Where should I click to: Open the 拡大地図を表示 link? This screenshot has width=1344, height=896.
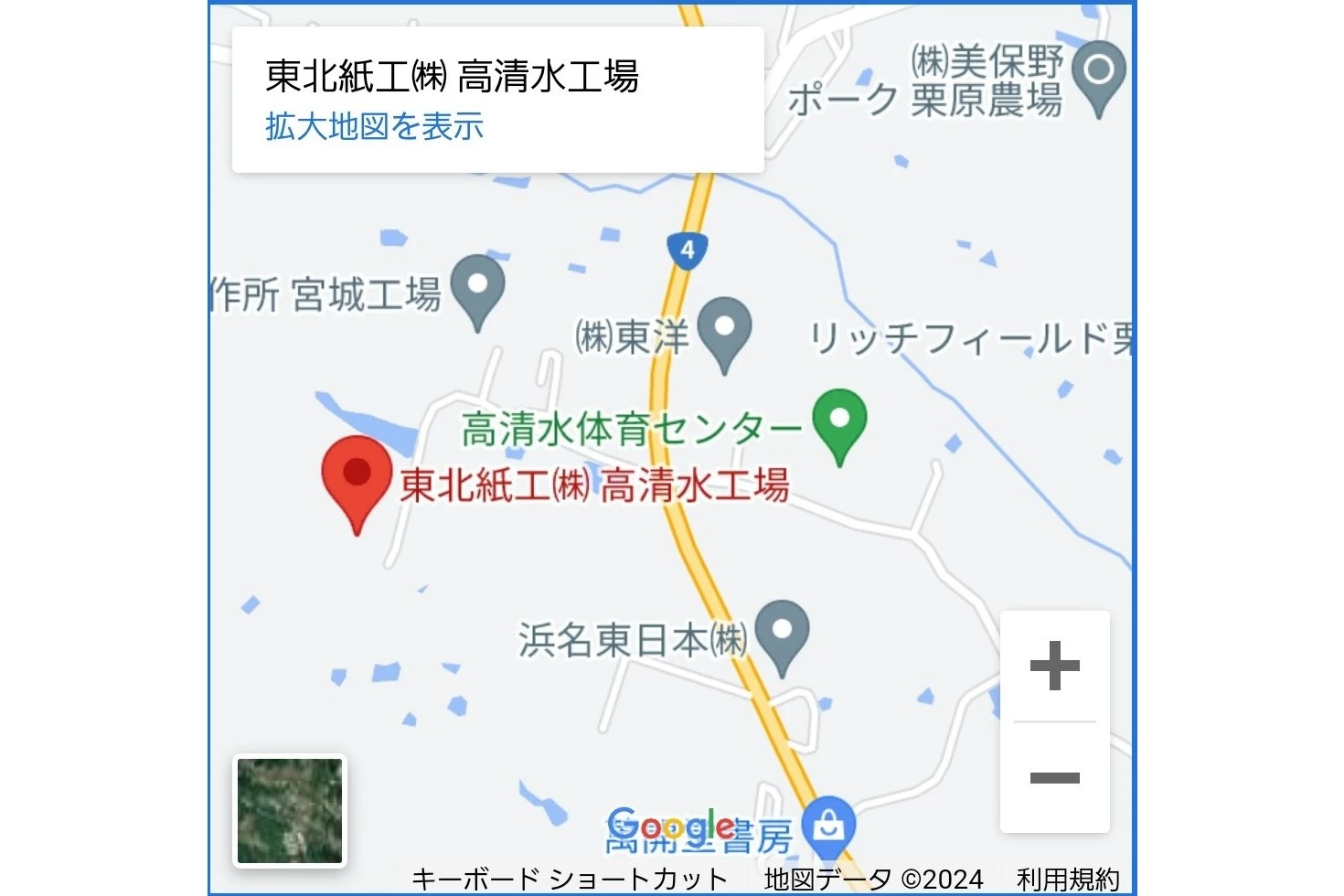[x=374, y=126]
